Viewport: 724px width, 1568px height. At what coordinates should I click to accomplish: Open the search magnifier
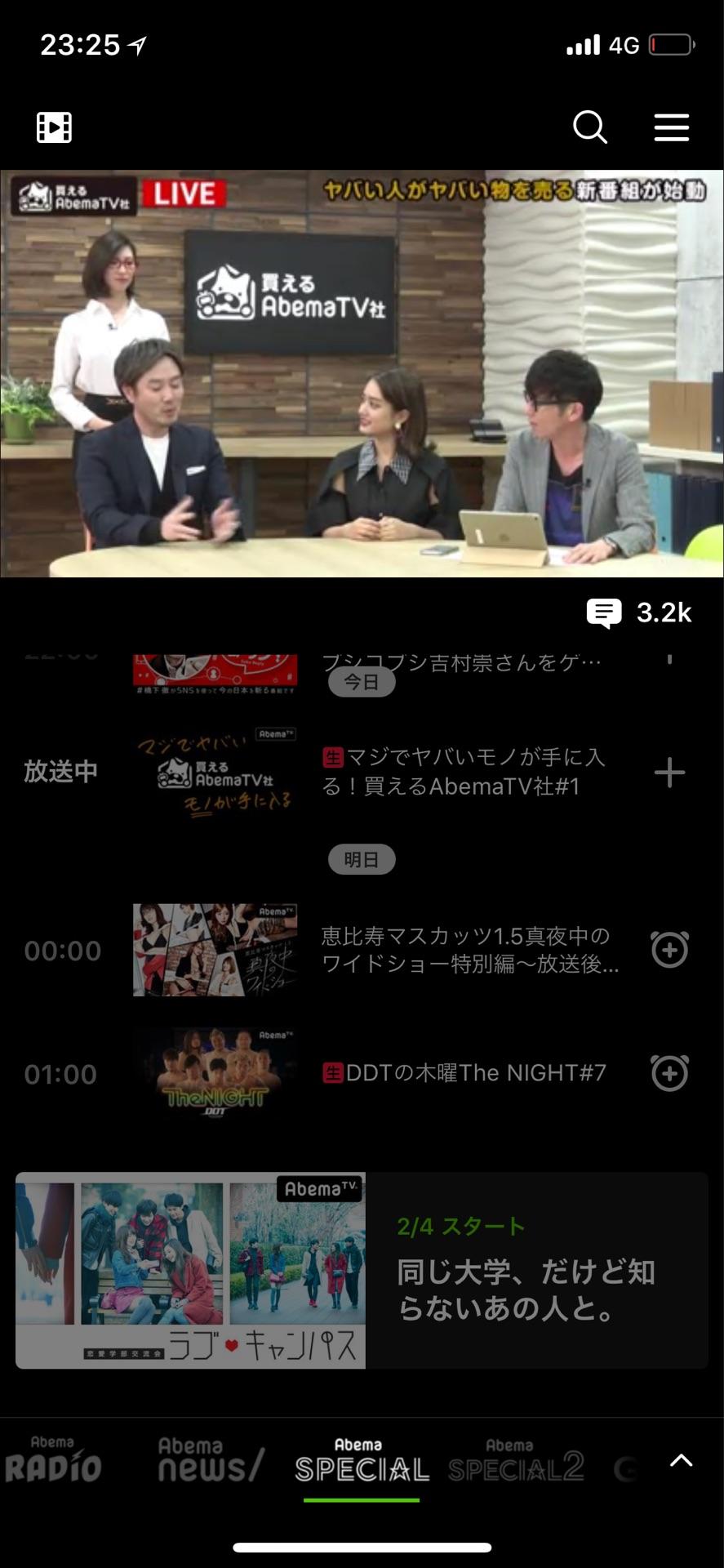click(589, 127)
